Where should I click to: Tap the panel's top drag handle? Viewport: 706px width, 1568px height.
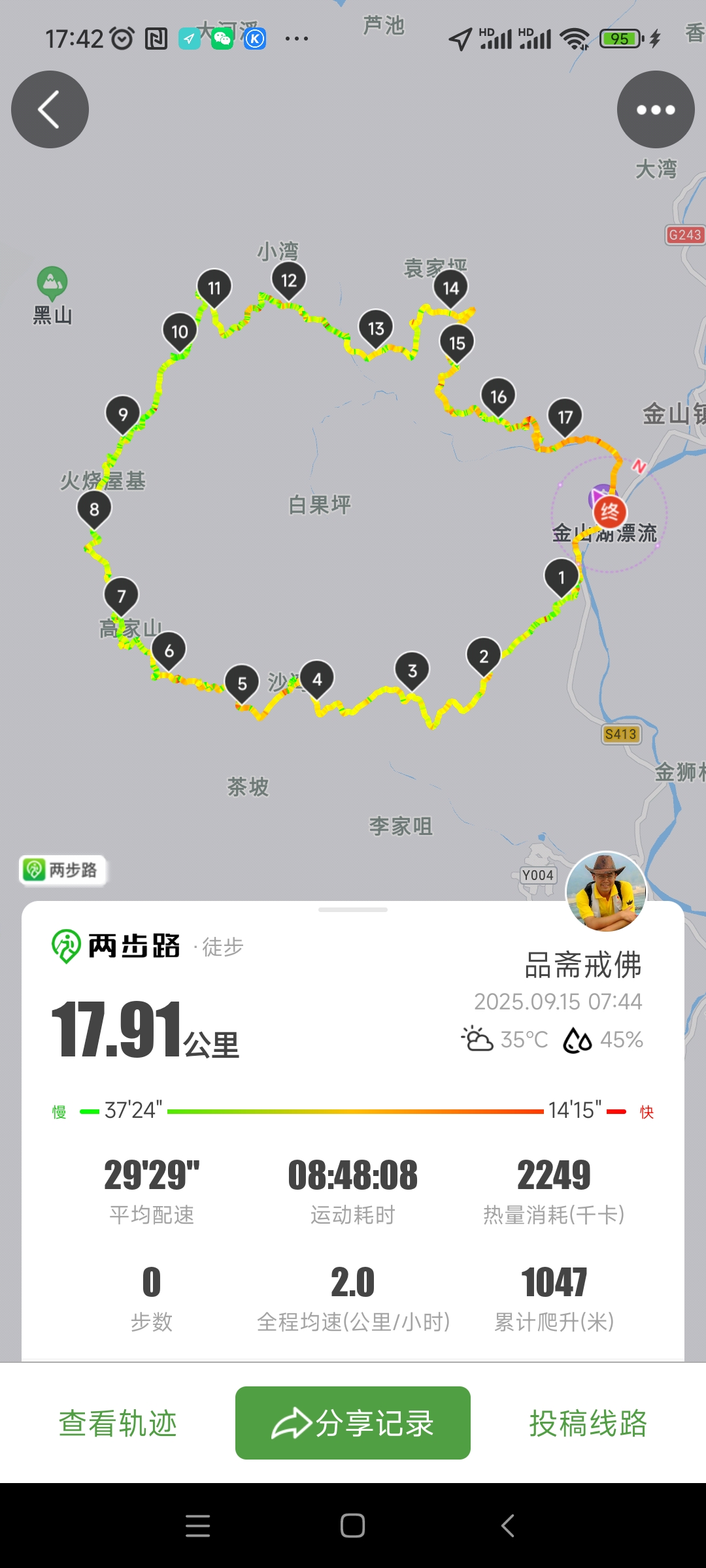(353, 909)
